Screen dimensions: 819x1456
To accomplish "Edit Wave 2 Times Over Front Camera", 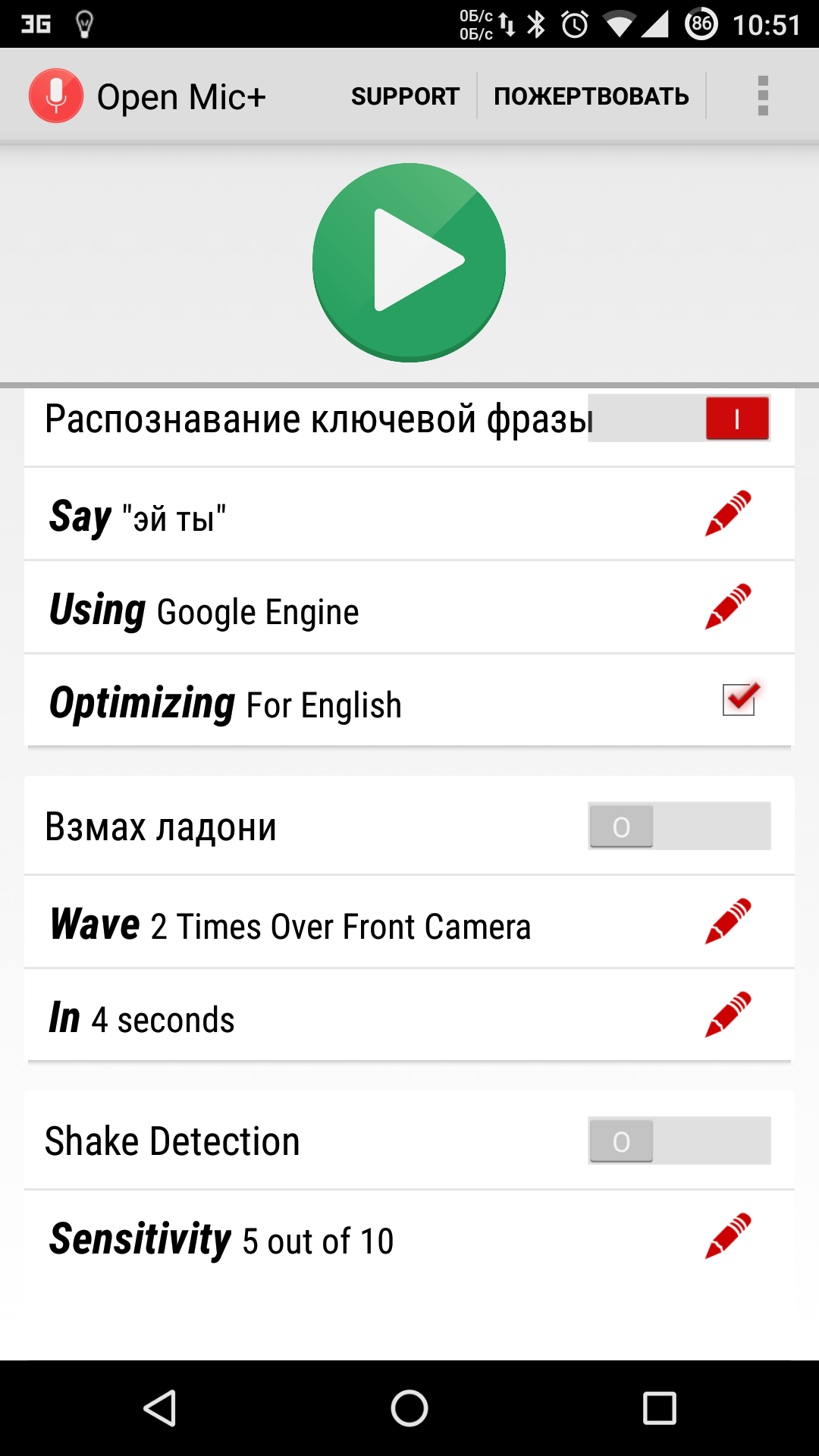I will click(728, 921).
